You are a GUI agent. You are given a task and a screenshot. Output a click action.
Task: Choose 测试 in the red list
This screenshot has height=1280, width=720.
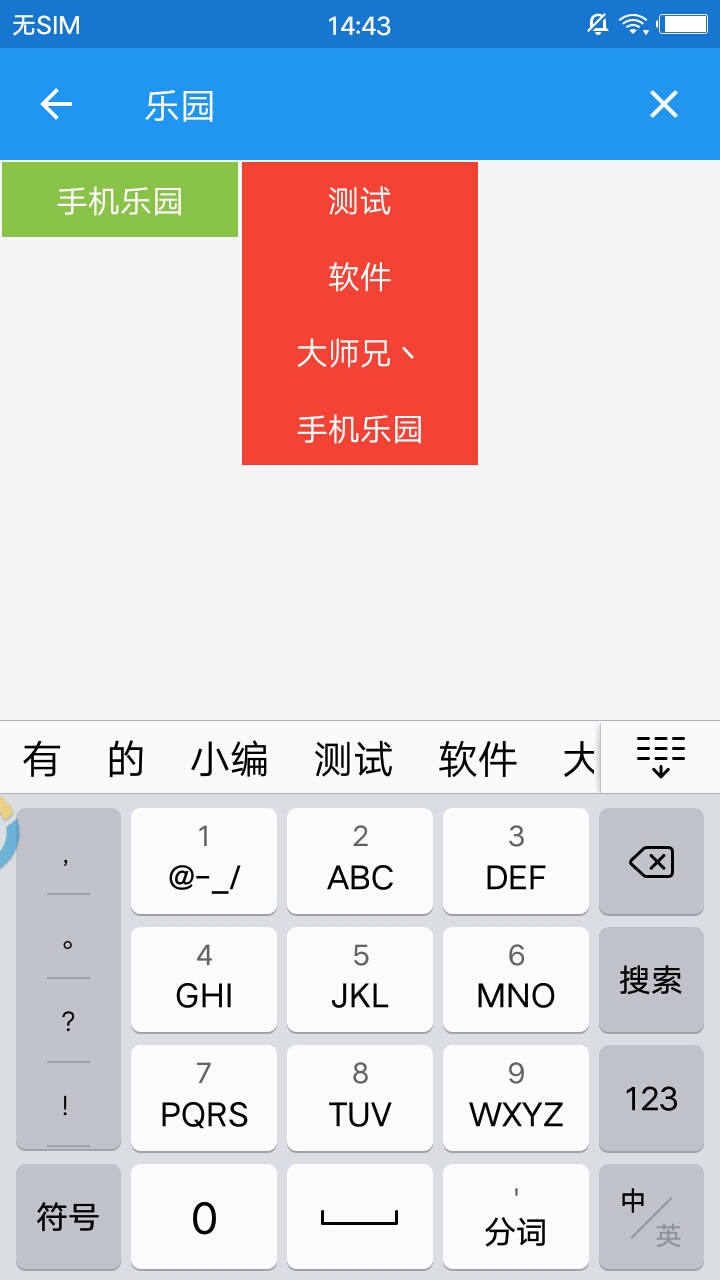pyautogui.click(x=360, y=201)
